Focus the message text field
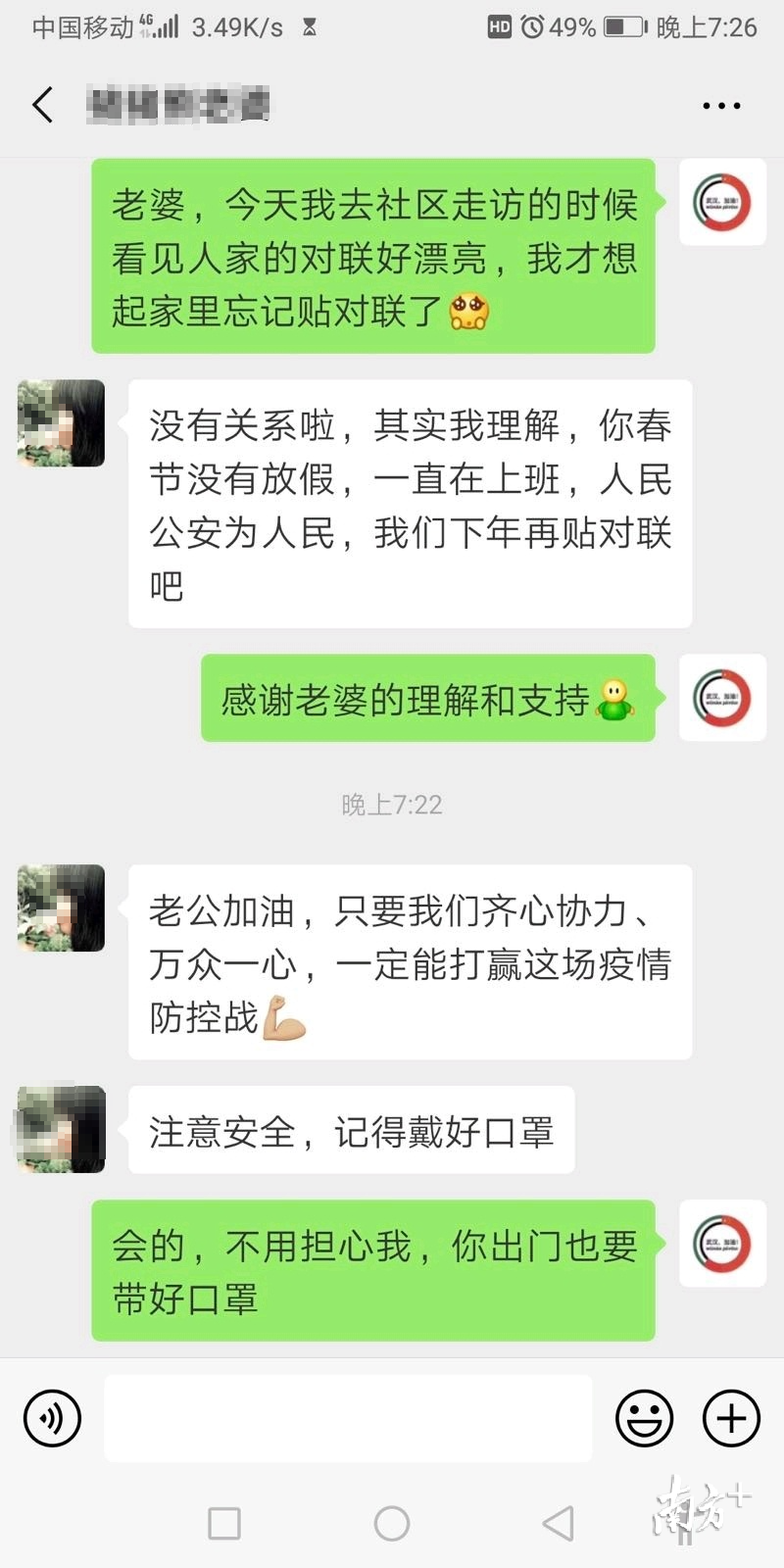Viewport: 784px width, 1568px height. 348,1418
